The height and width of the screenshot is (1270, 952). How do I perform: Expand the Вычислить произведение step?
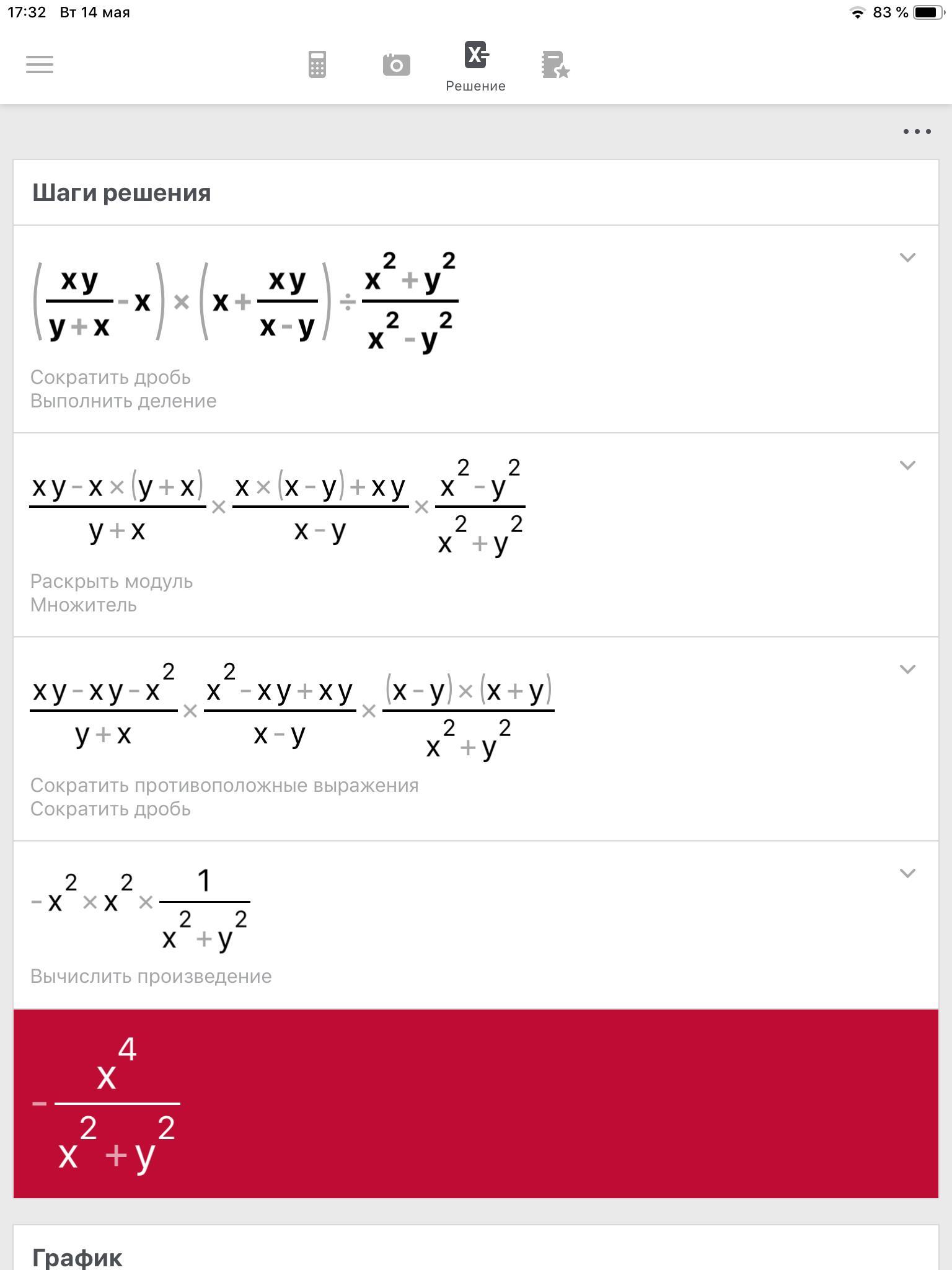(907, 873)
